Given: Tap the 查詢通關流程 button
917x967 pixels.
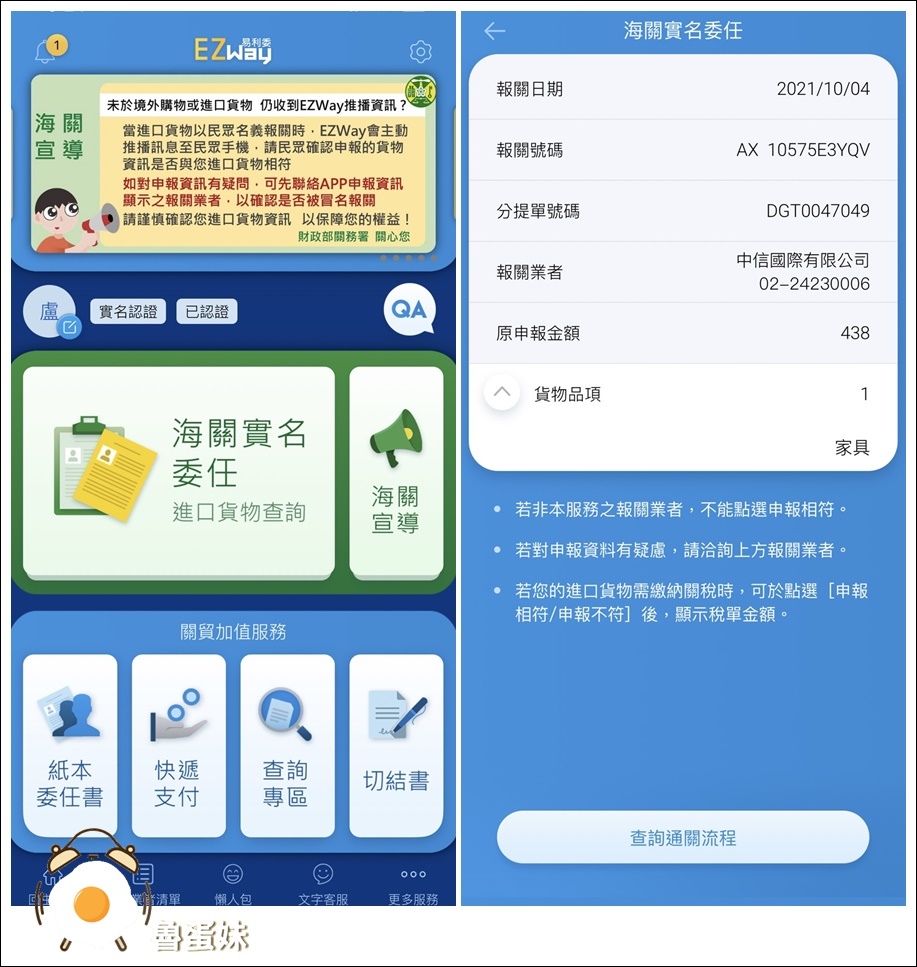Looking at the screenshot, I should pyautogui.click(x=682, y=837).
